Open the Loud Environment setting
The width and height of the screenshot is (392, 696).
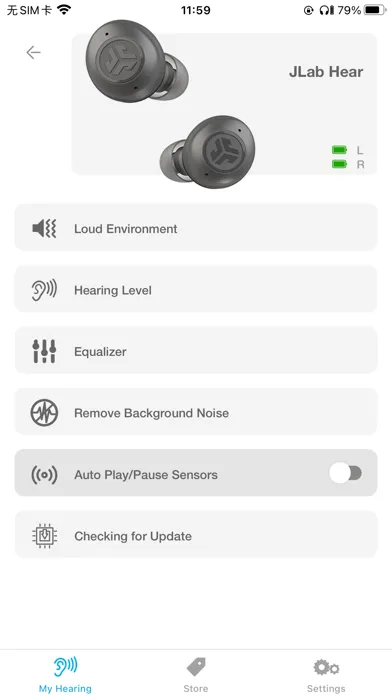click(x=196, y=228)
